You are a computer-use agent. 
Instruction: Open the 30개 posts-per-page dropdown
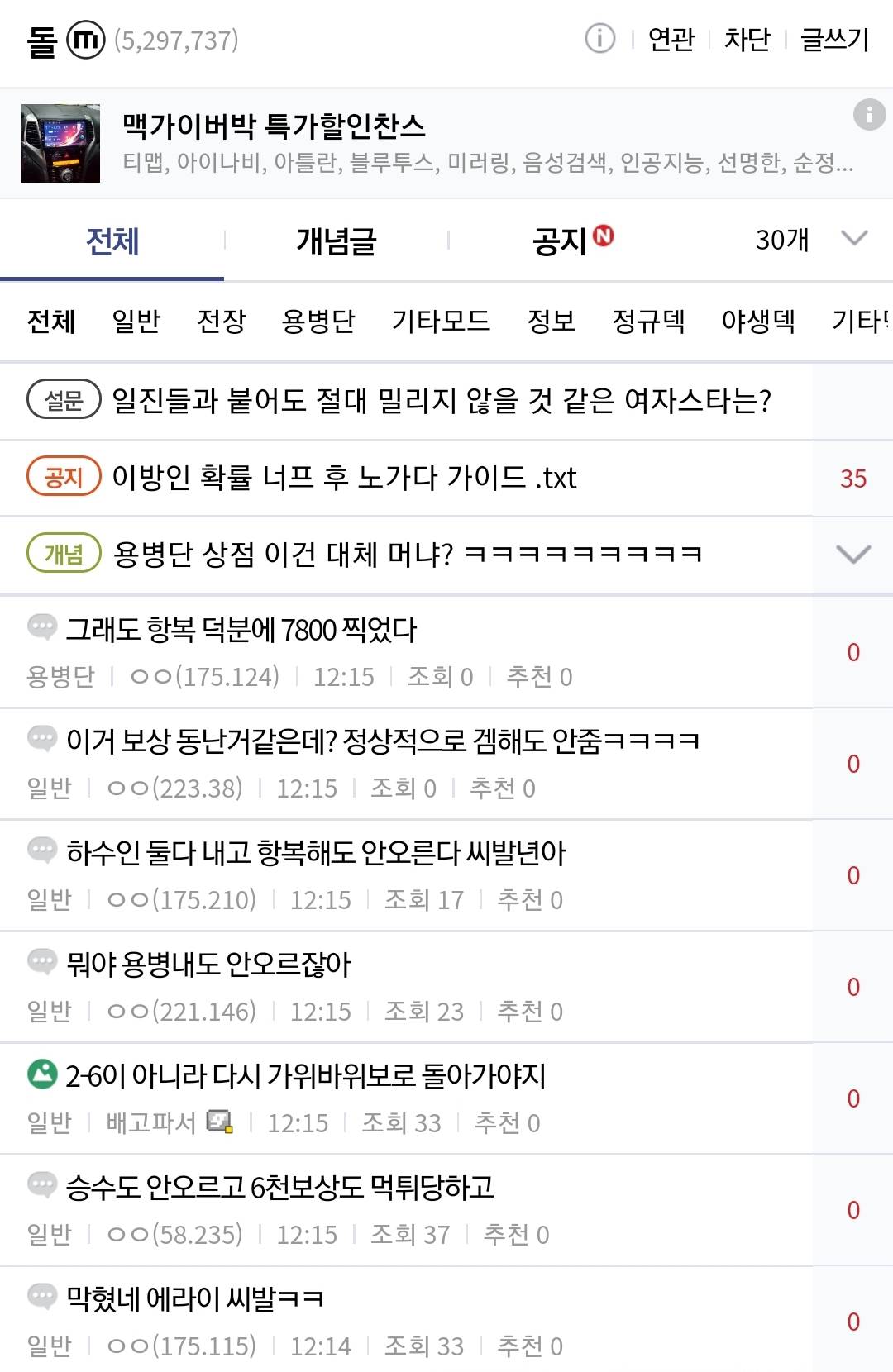(x=810, y=240)
